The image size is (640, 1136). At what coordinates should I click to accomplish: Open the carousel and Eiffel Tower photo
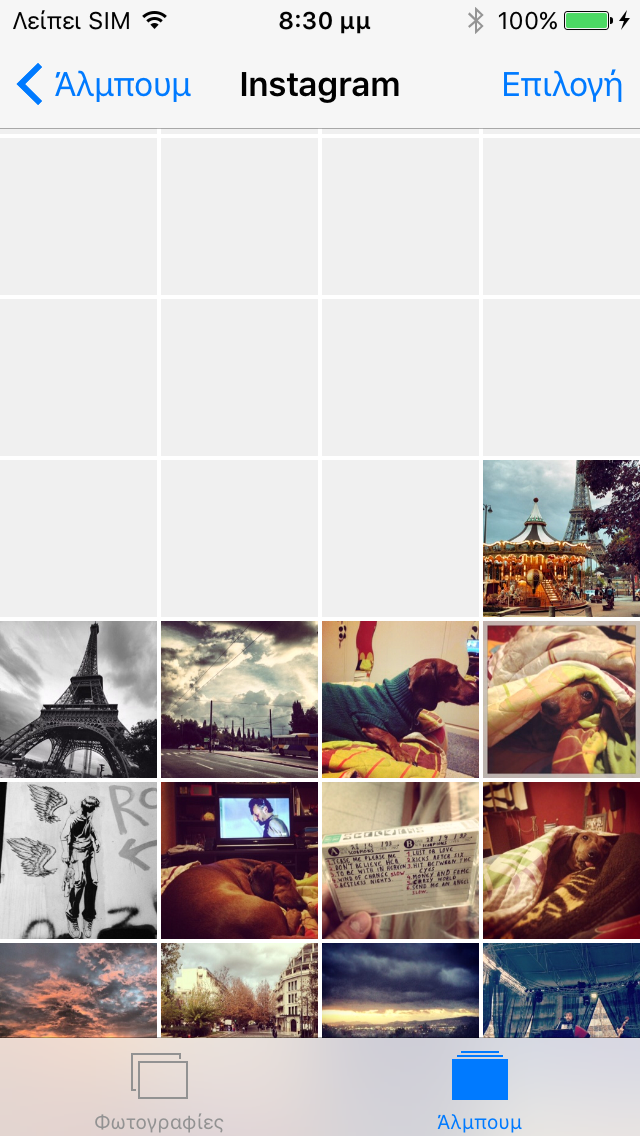tap(562, 538)
